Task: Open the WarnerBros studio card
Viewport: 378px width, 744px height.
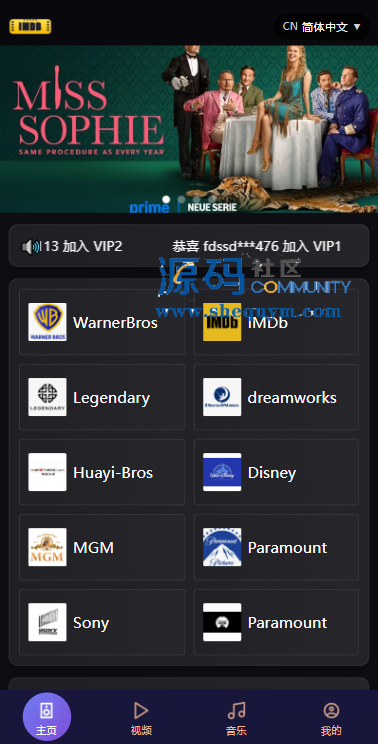Action: (x=102, y=322)
